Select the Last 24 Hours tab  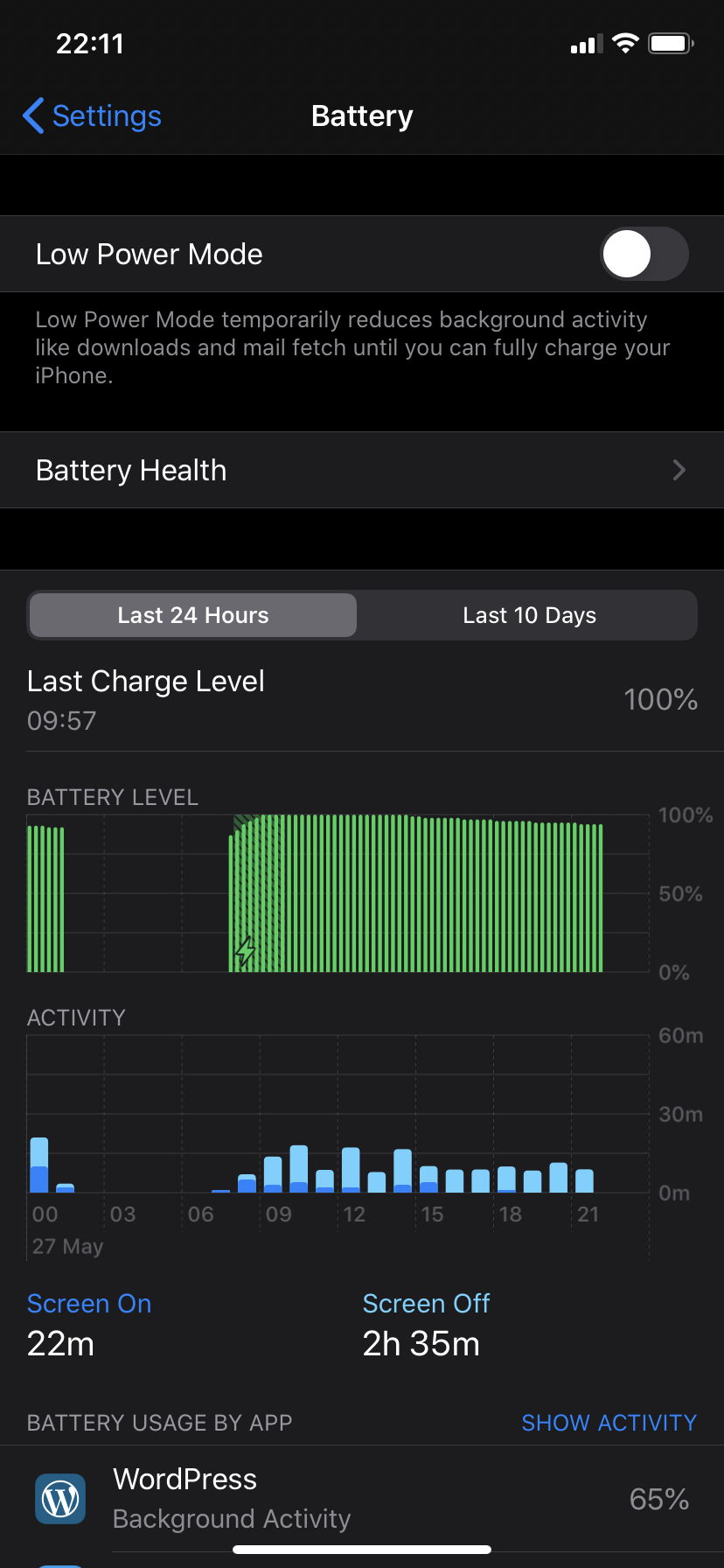coord(192,615)
